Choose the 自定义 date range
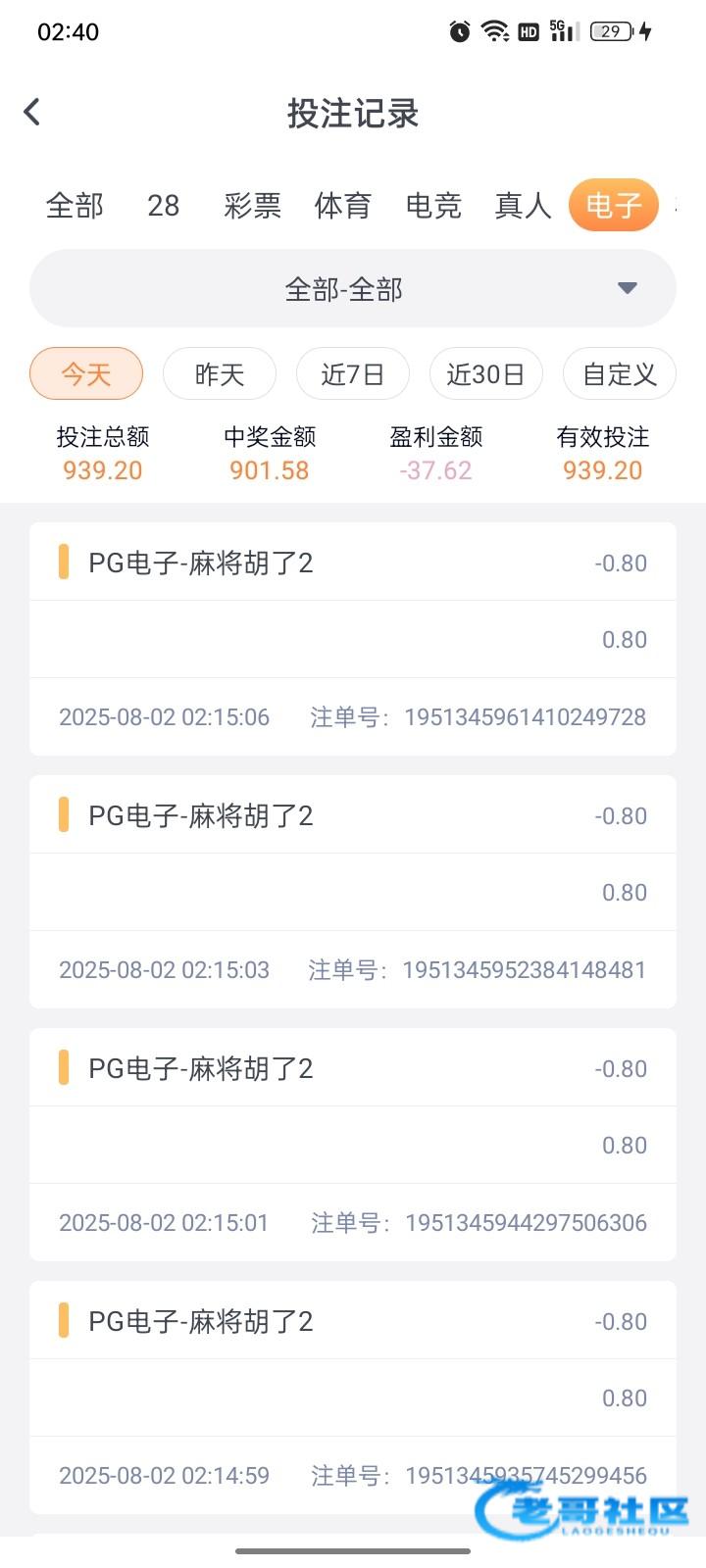The image size is (706, 1568). tap(620, 373)
